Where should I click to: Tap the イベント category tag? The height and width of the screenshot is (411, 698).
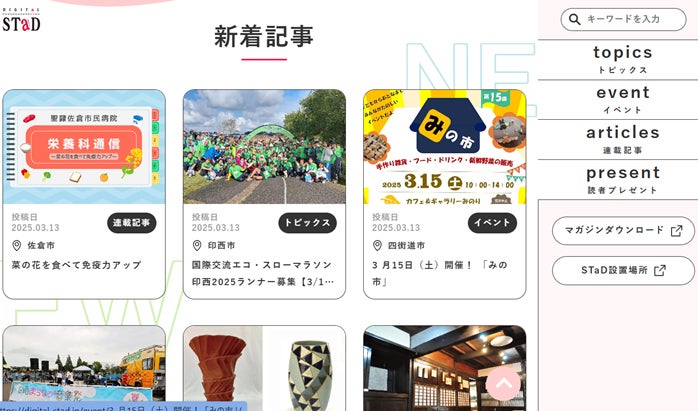click(x=492, y=223)
